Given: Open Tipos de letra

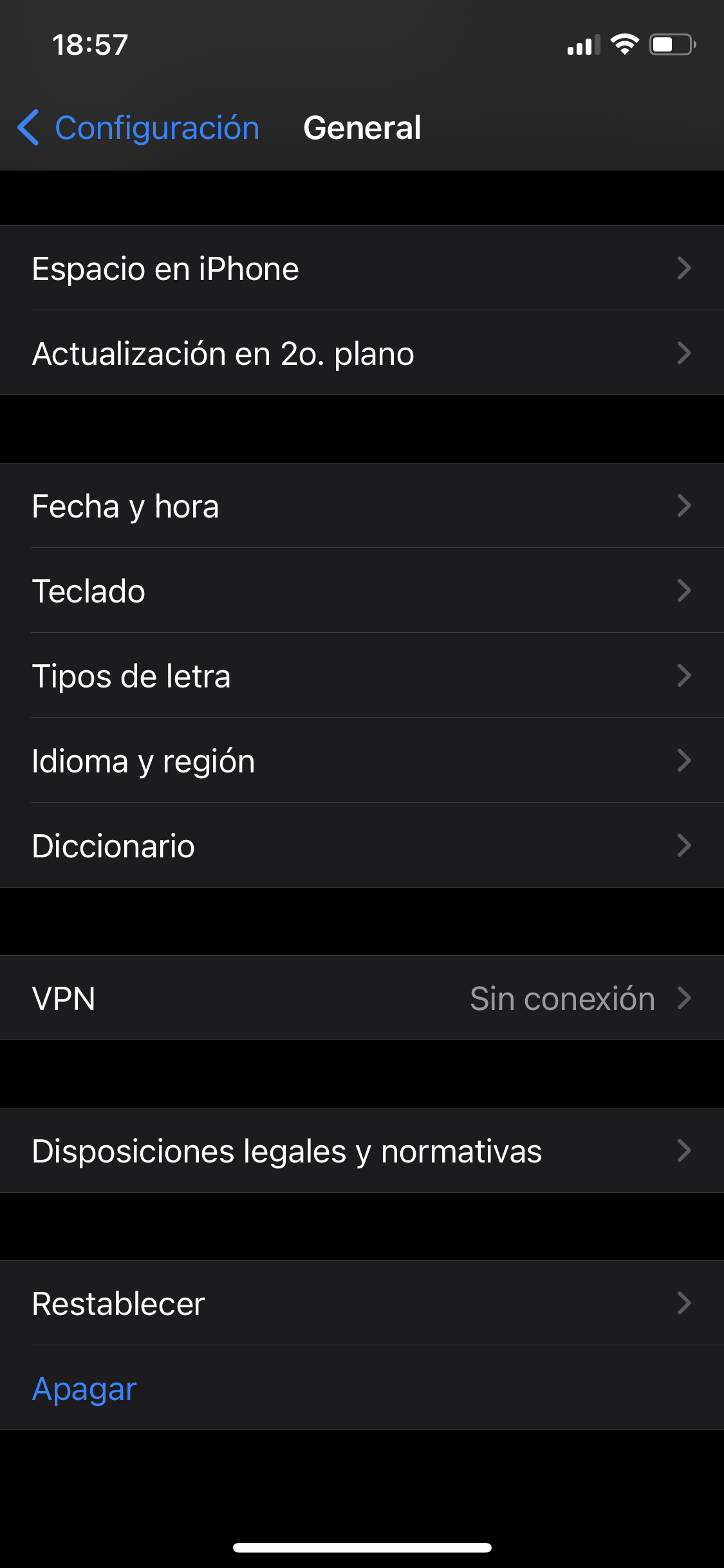Looking at the screenshot, I should pyautogui.click(x=362, y=676).
